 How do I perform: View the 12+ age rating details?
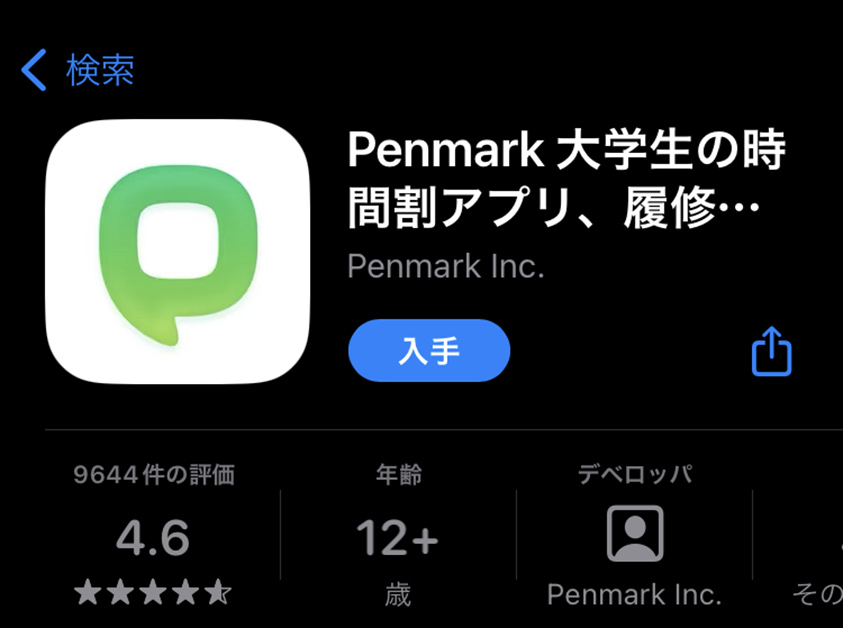tap(397, 538)
